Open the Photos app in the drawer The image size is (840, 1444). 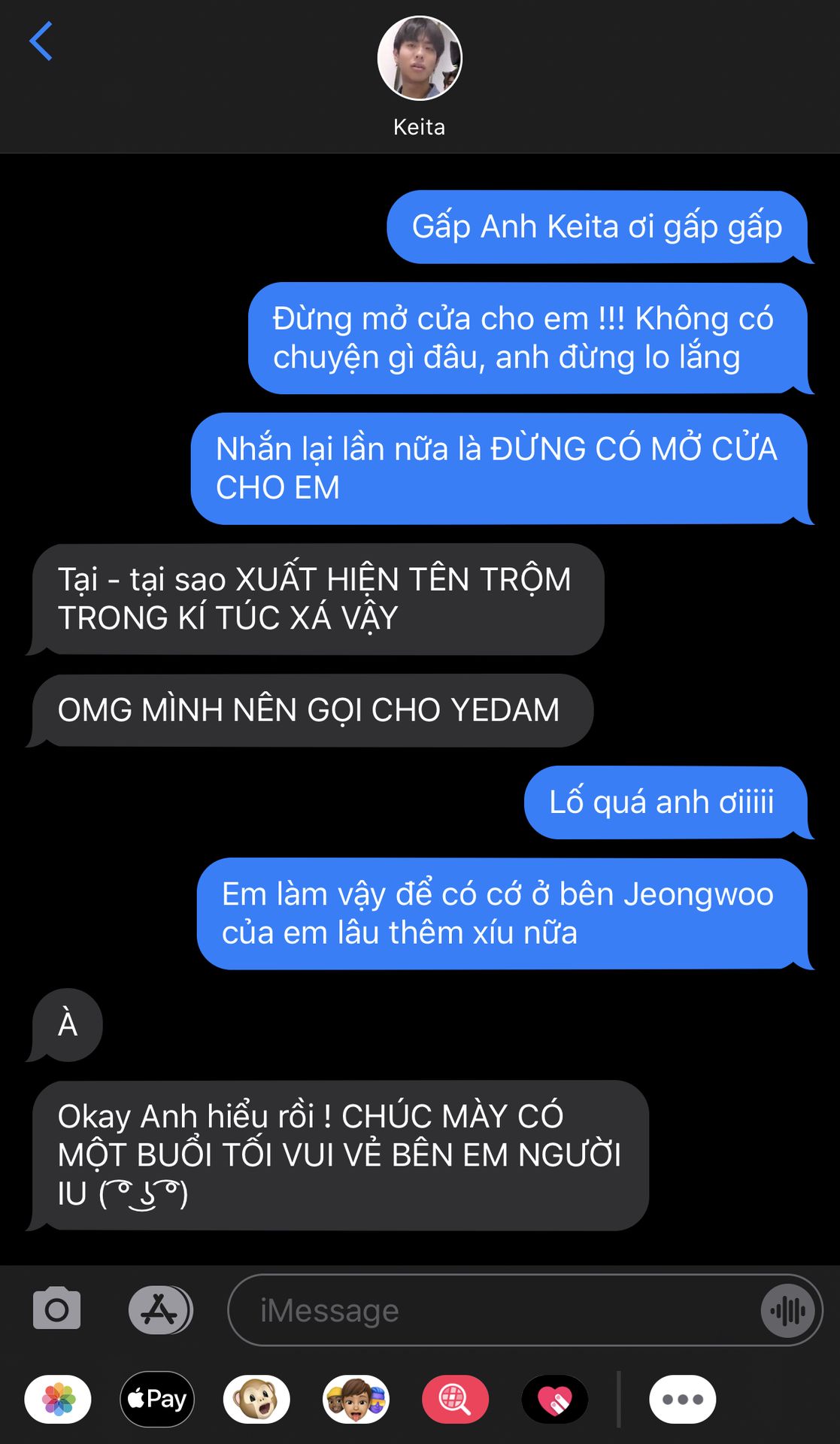pos(58,1399)
